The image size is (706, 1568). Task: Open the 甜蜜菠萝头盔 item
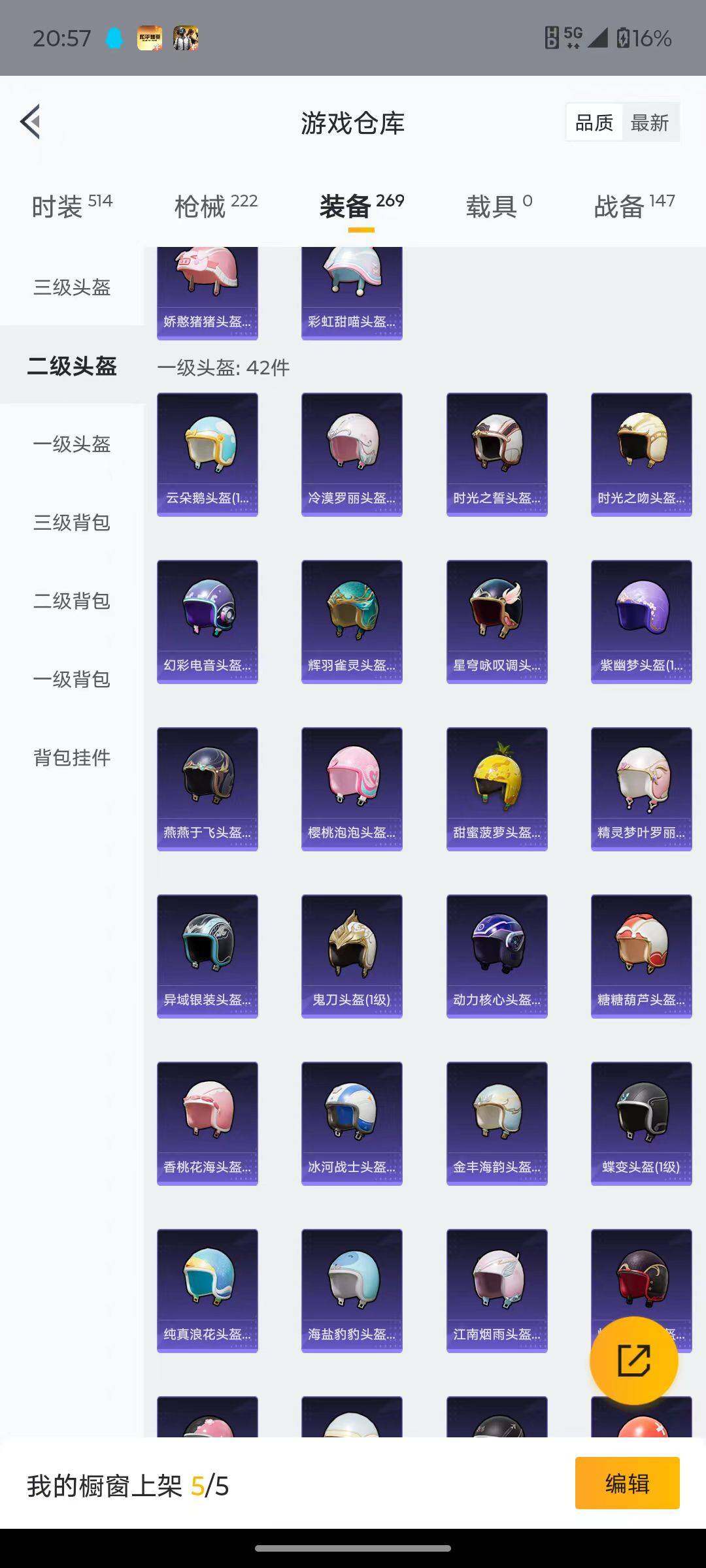click(497, 789)
